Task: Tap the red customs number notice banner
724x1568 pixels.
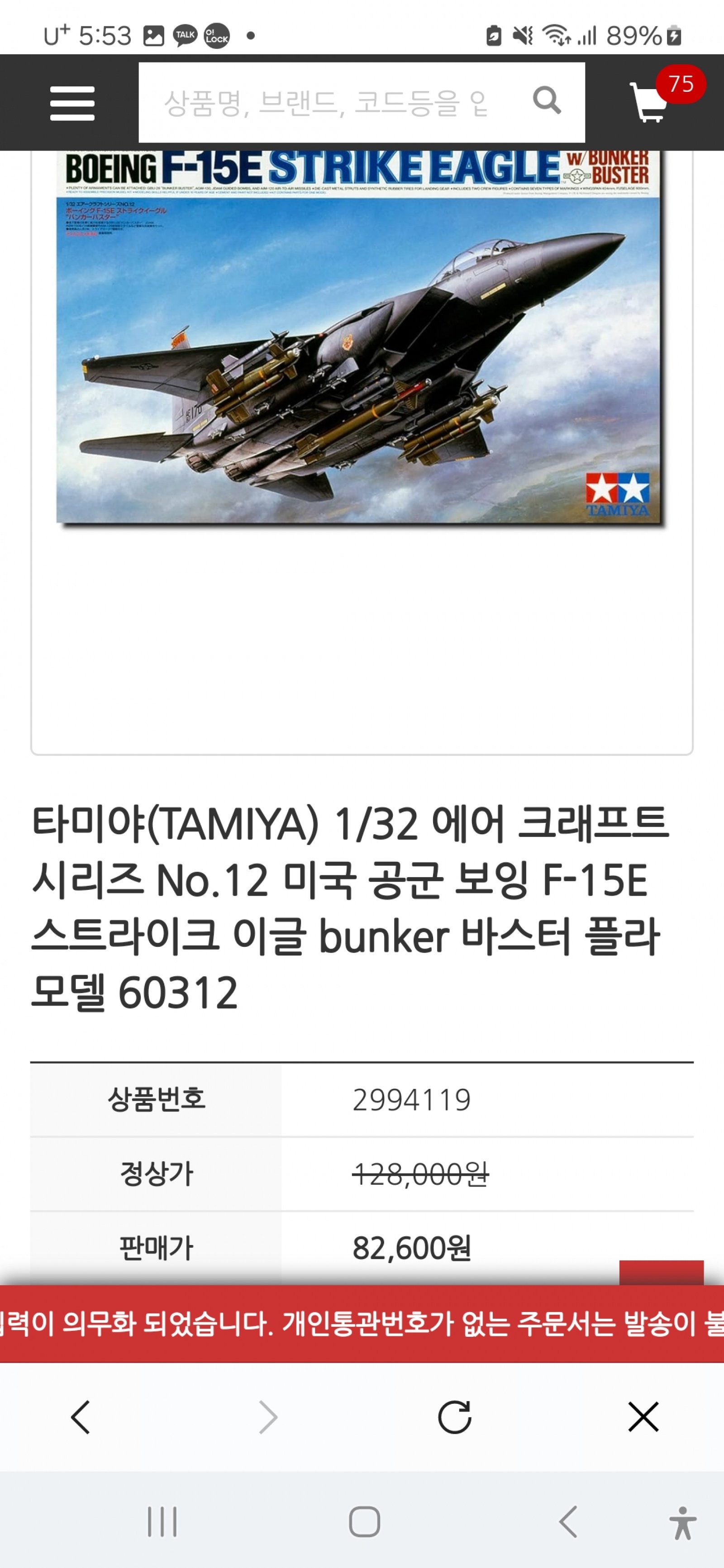Action: [x=362, y=1323]
